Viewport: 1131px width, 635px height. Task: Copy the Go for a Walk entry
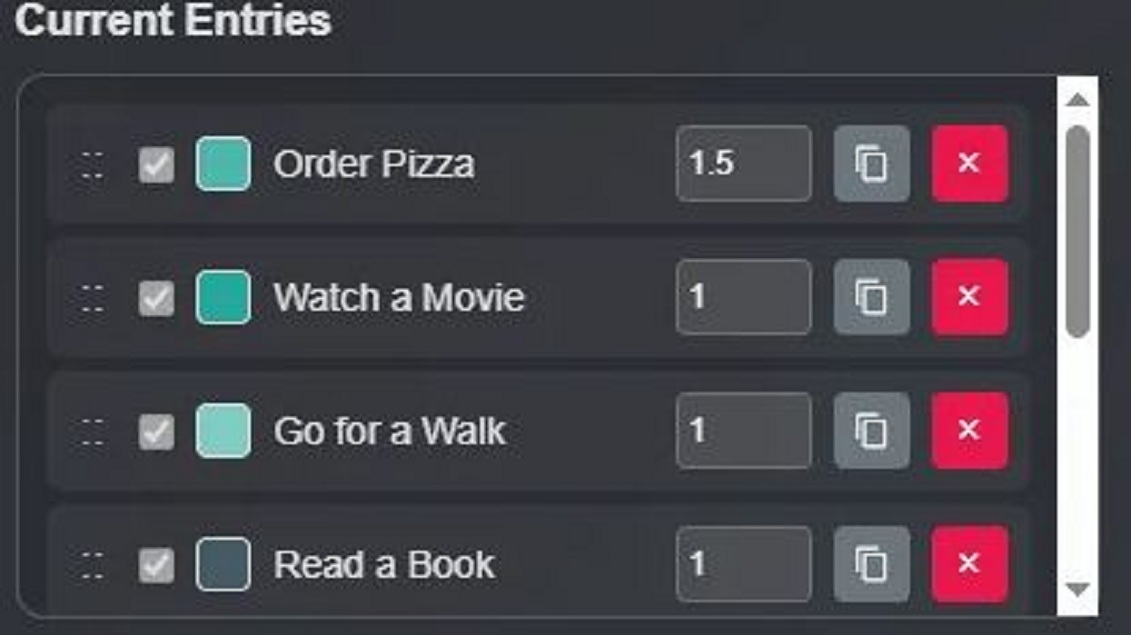872,431
